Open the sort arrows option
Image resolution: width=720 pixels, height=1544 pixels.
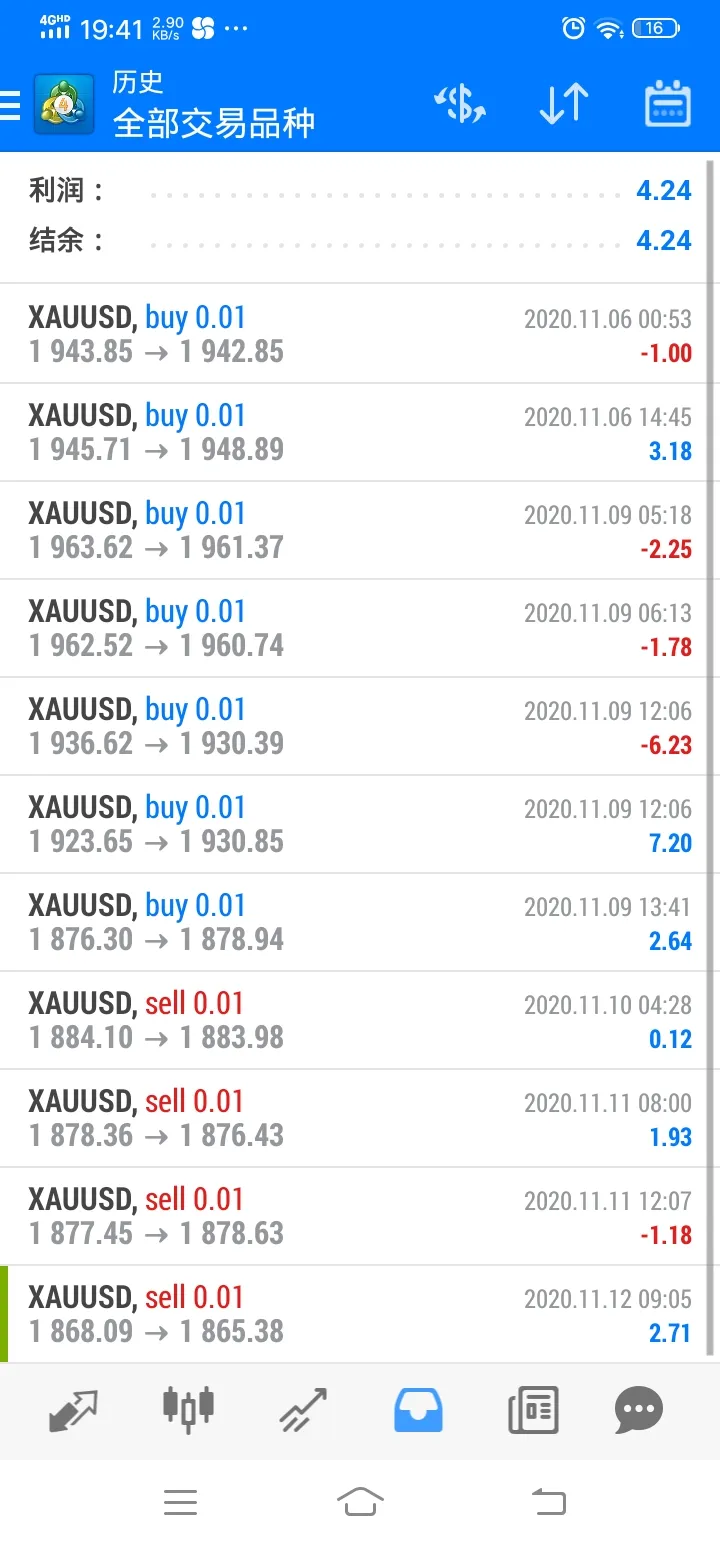pyautogui.click(x=563, y=104)
